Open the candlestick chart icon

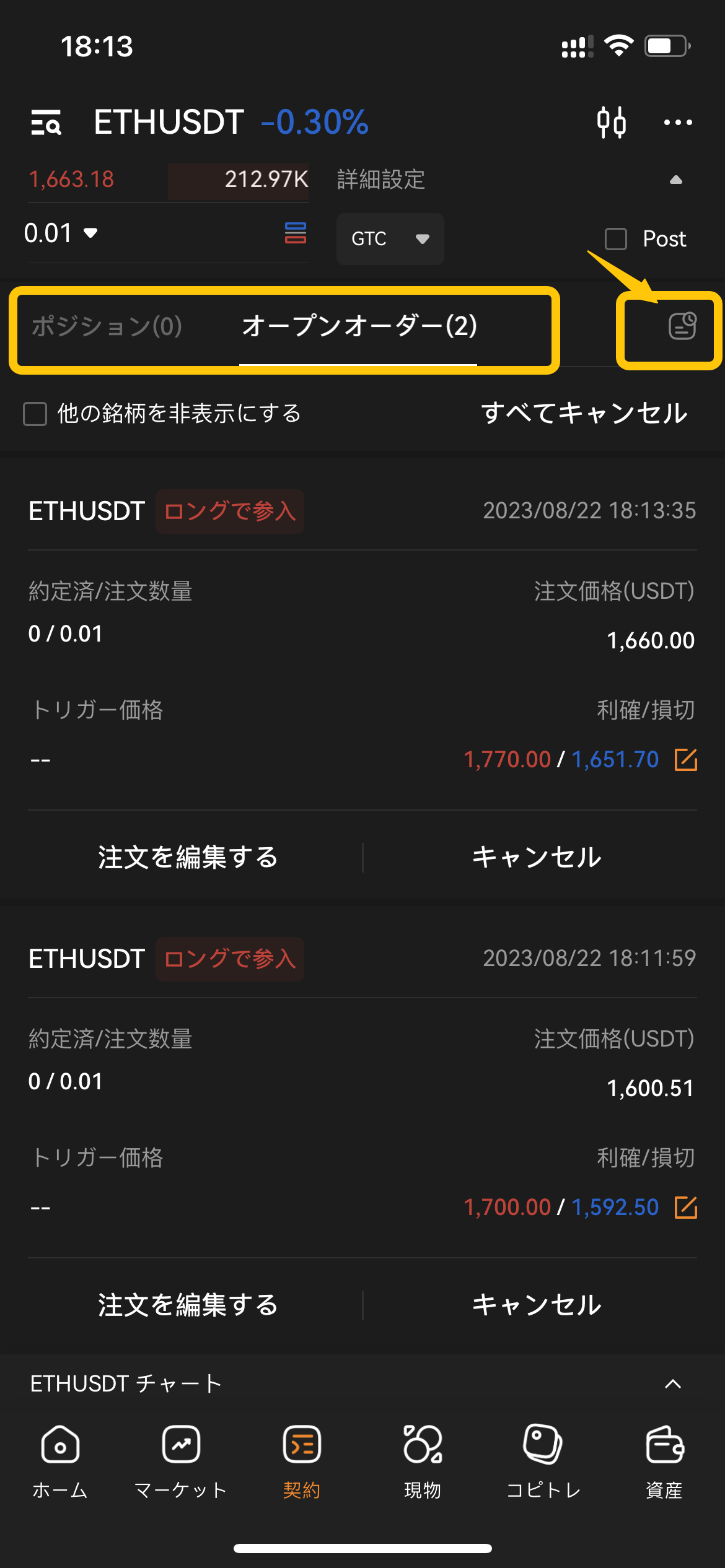click(611, 122)
